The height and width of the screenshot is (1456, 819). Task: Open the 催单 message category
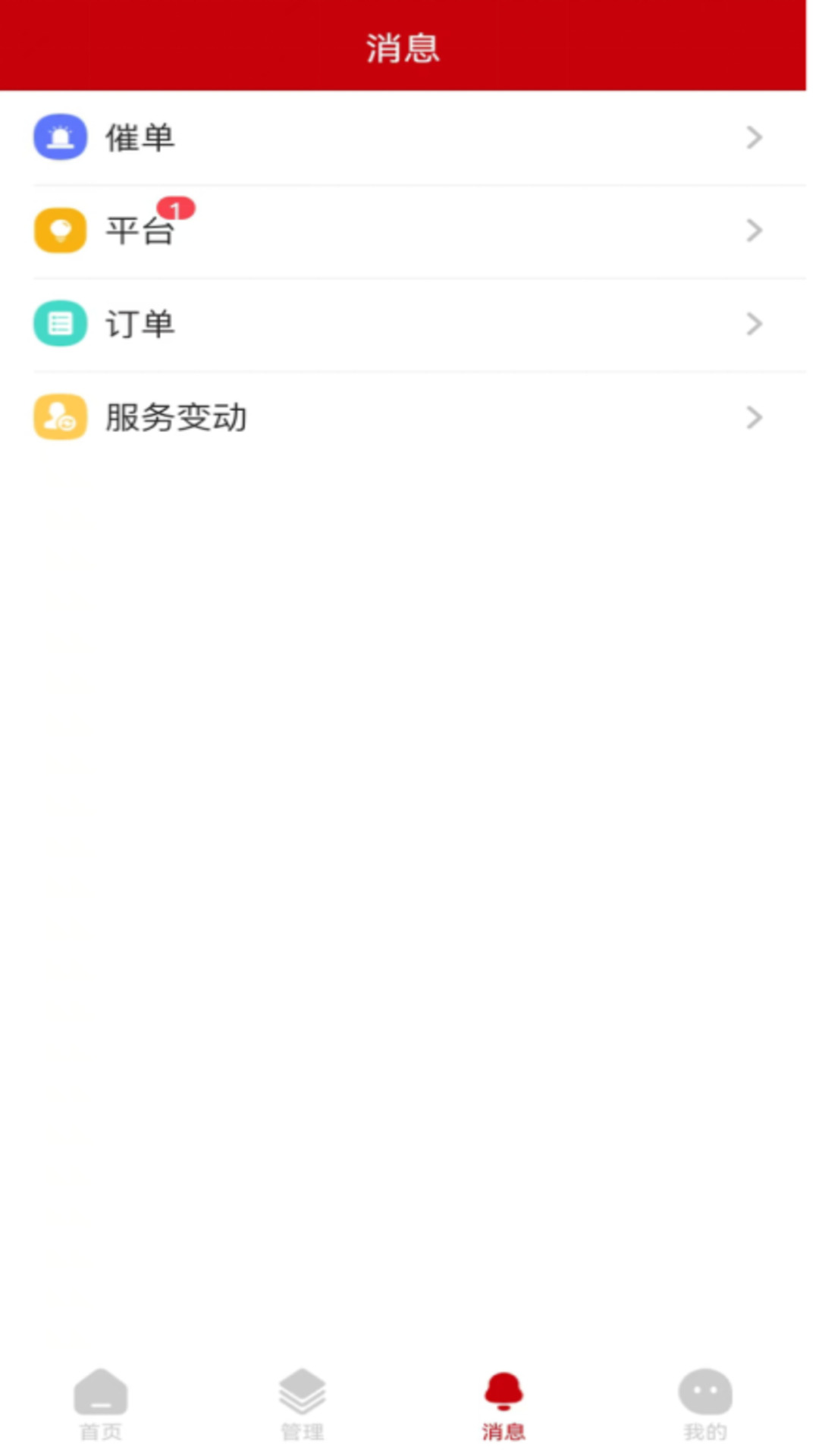coord(303,137)
